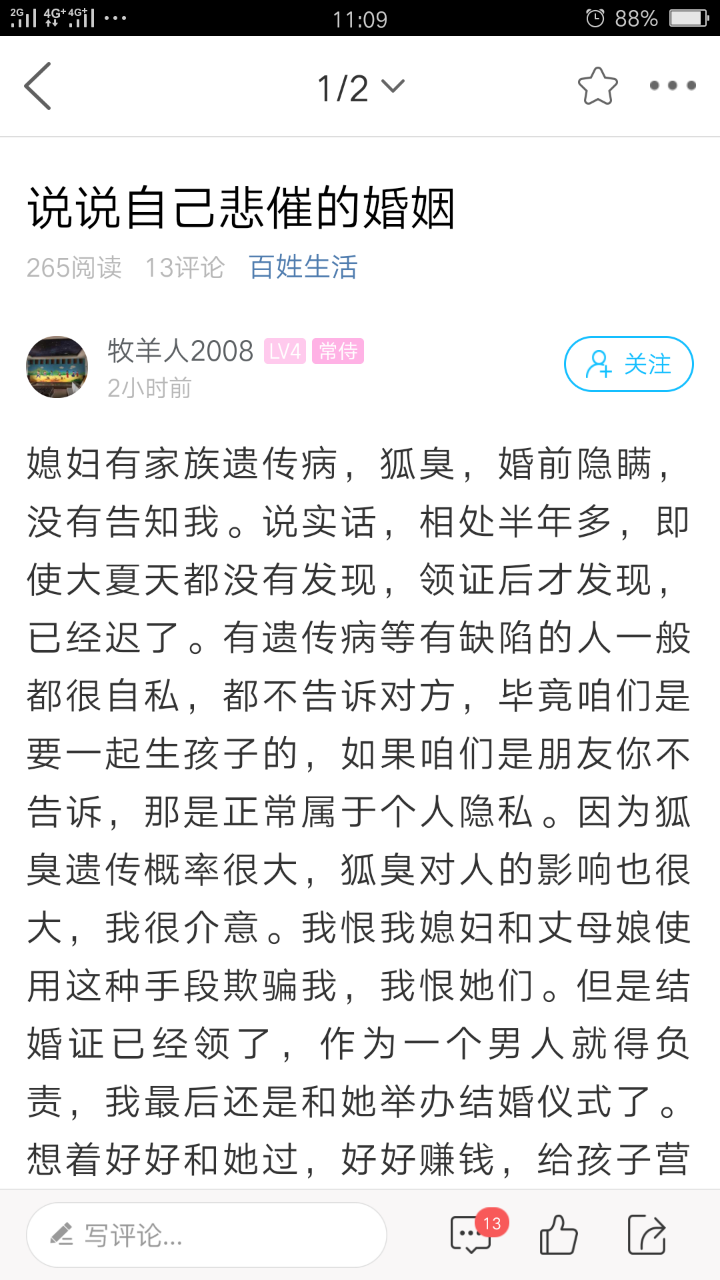Tap the 写评论 comment input field

206,1235
